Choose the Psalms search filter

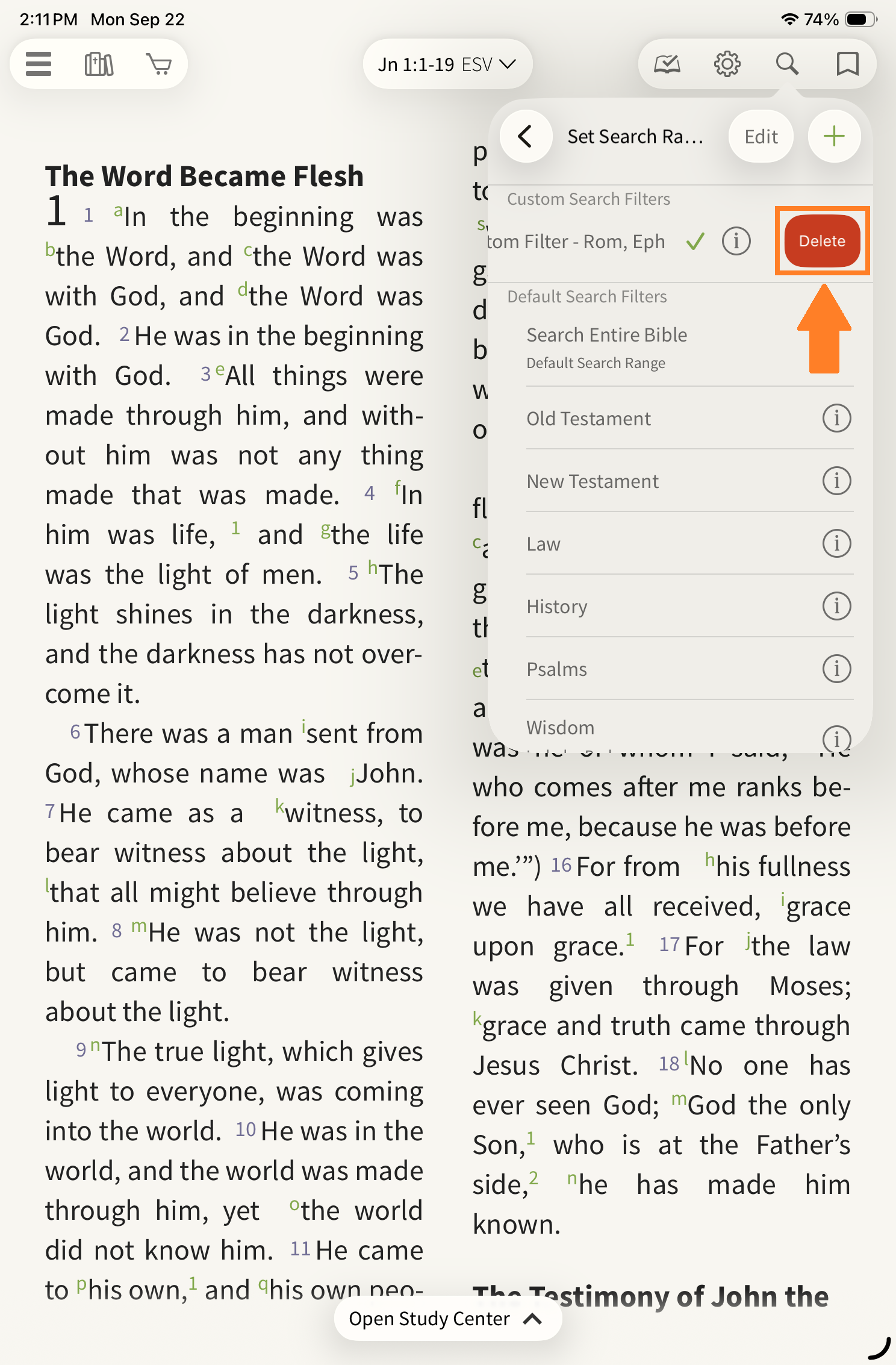[x=557, y=669]
